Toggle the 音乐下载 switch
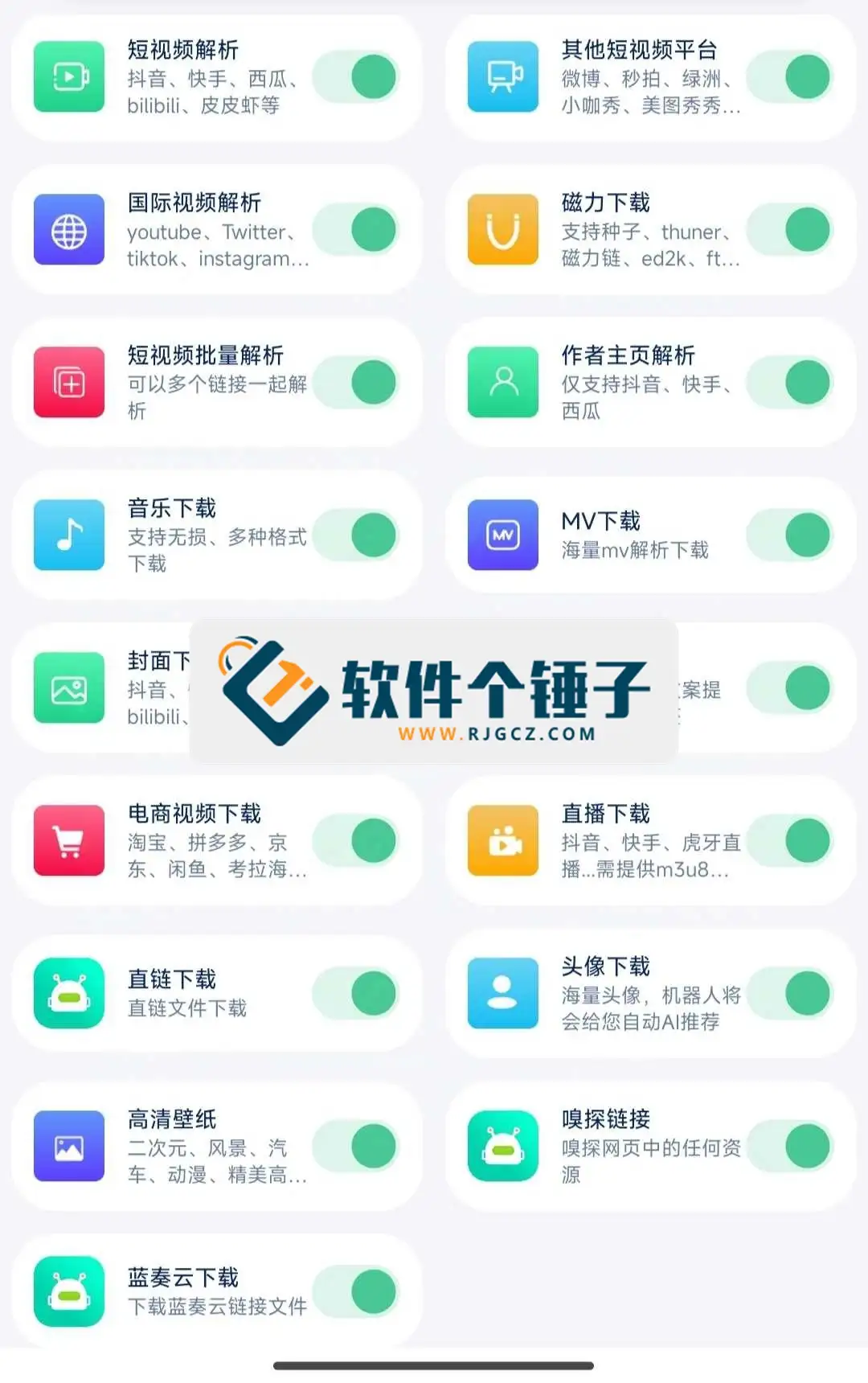This screenshot has width=868, height=1383. click(x=357, y=536)
